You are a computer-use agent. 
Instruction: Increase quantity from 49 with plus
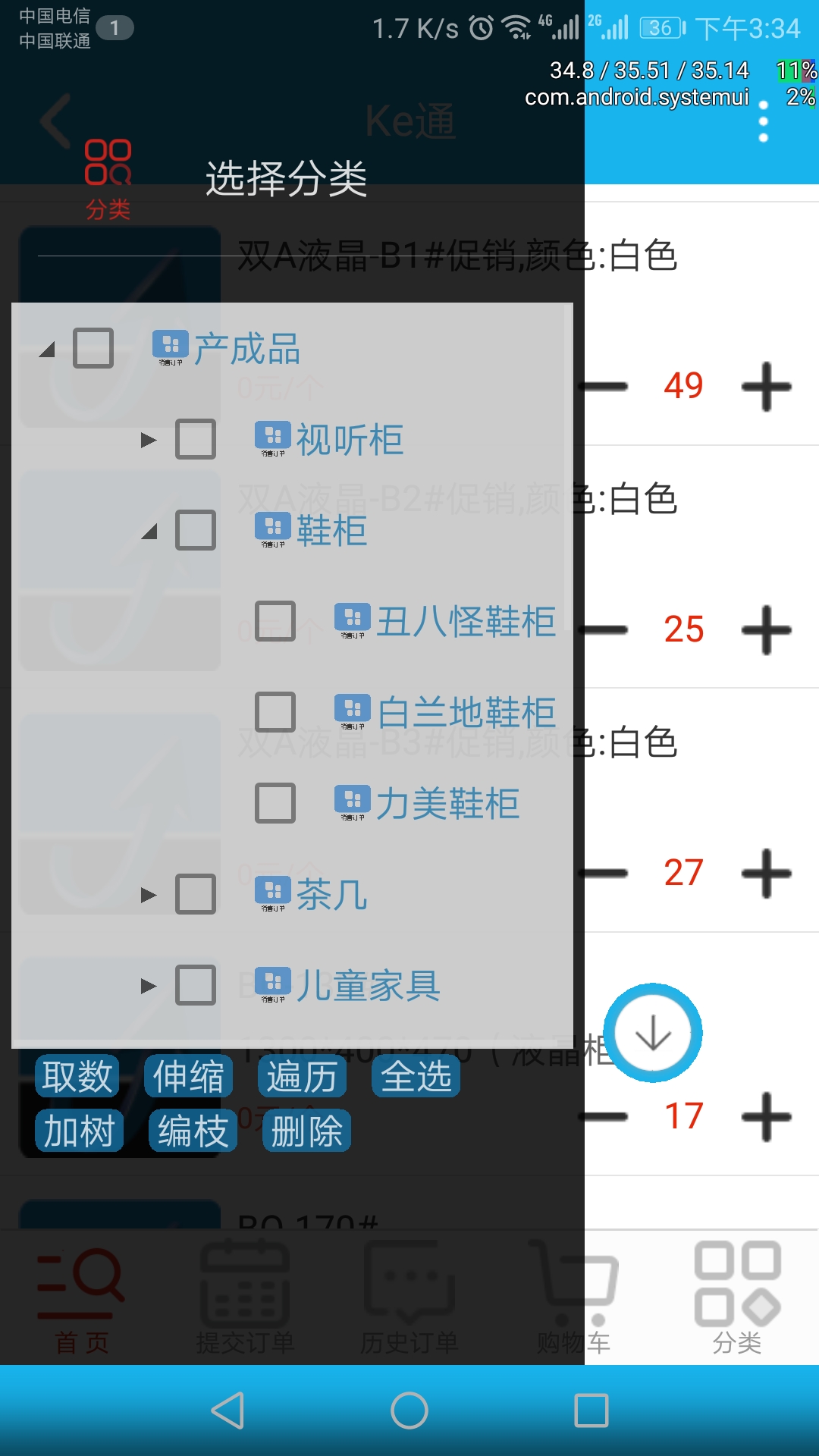pyautogui.click(x=766, y=387)
